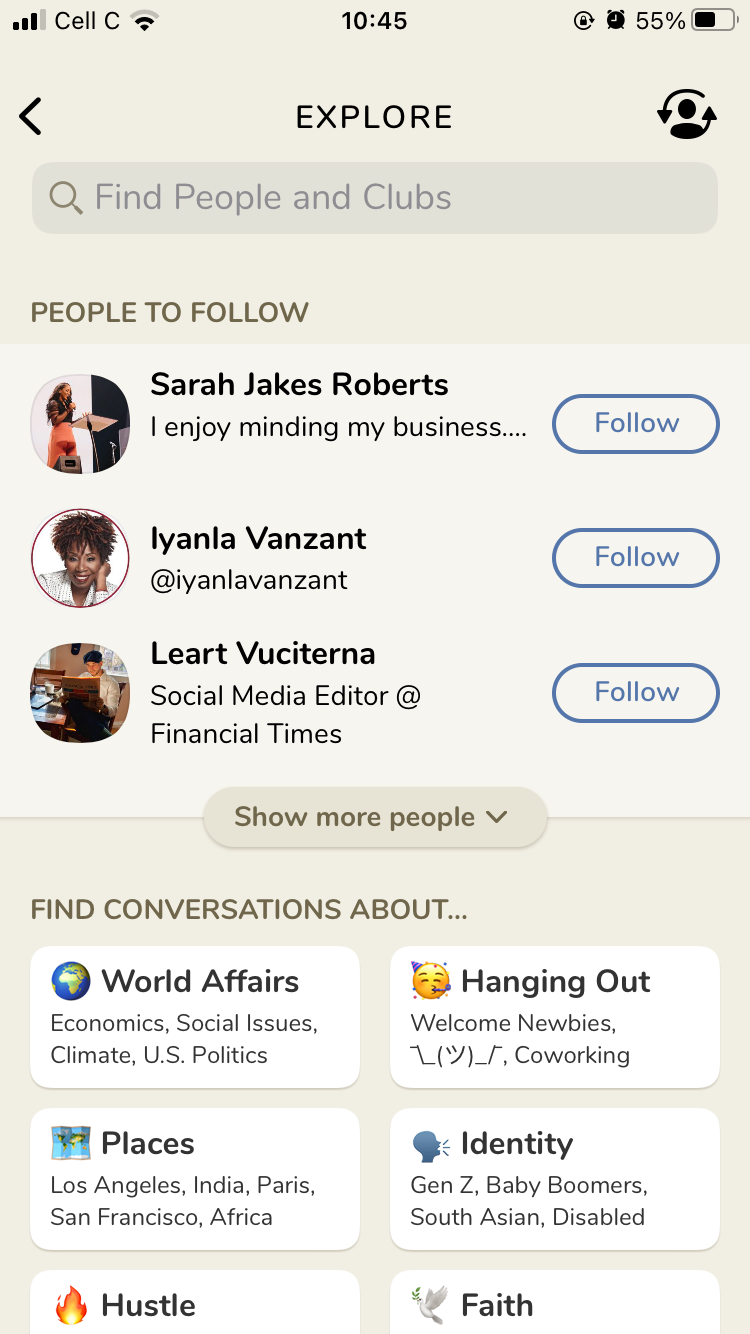This screenshot has height=1334, width=750.
Task: Tap the Hustle fire emoji icon
Action: pos(70,1305)
